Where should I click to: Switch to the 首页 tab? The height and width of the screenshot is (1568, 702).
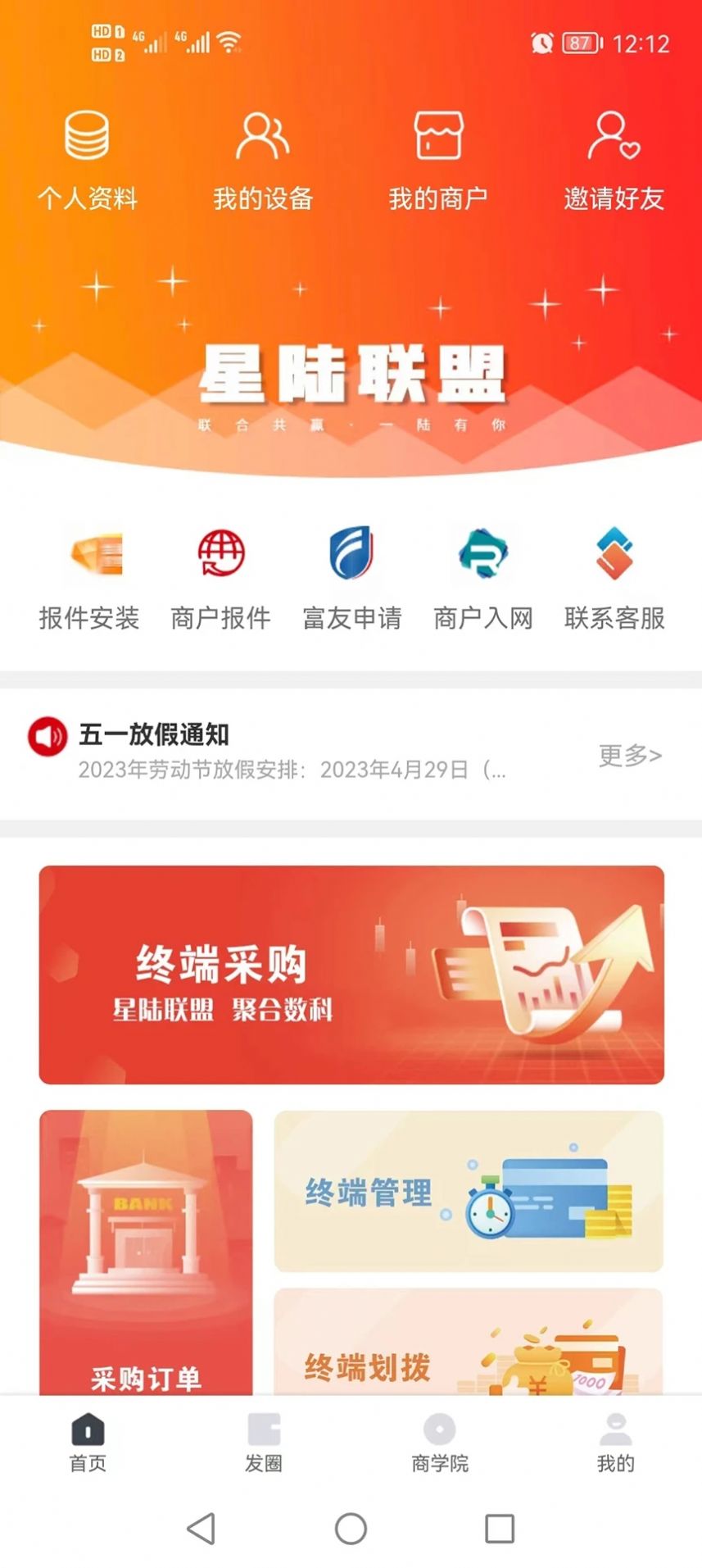click(88, 1443)
